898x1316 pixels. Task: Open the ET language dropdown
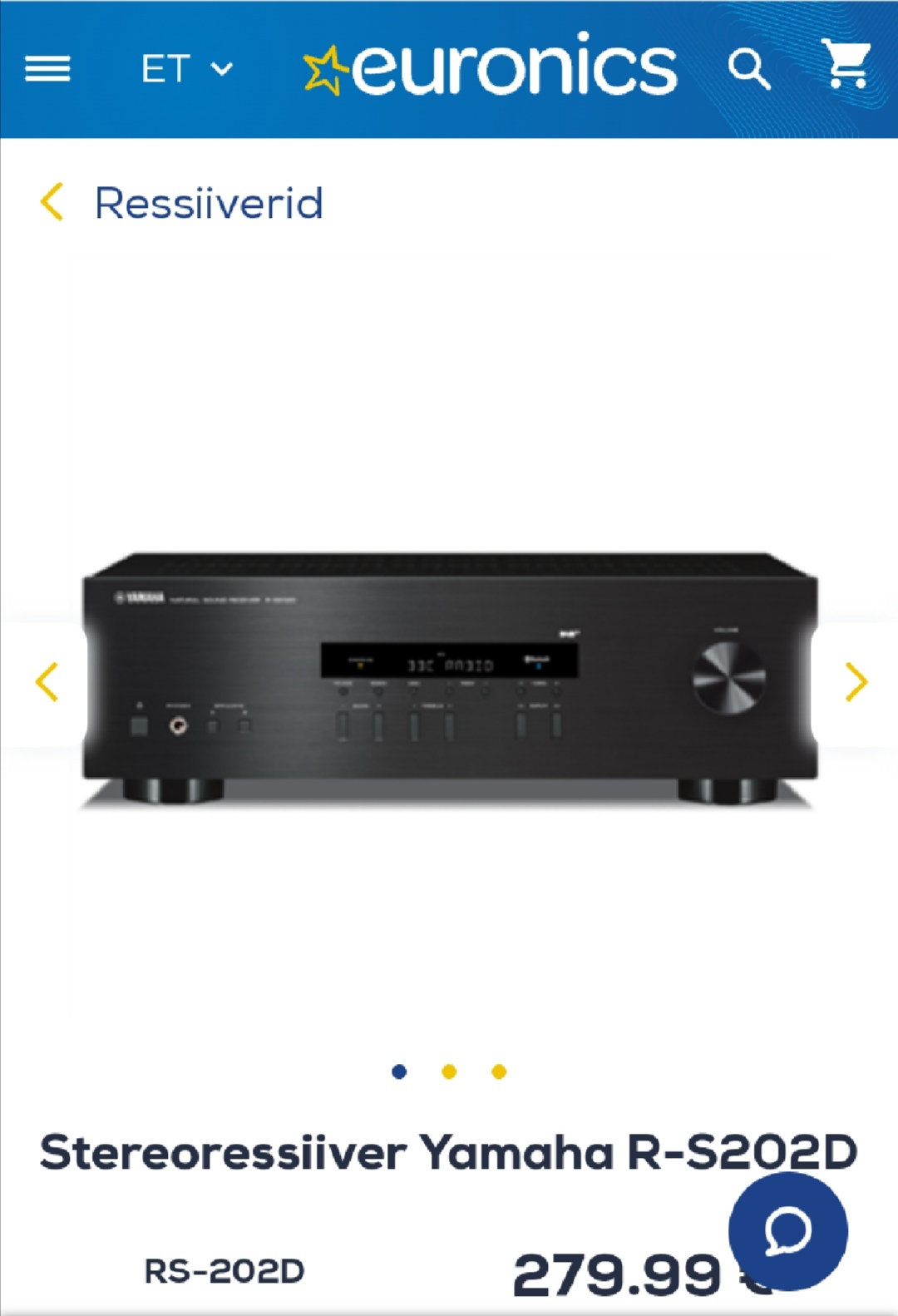(x=186, y=68)
